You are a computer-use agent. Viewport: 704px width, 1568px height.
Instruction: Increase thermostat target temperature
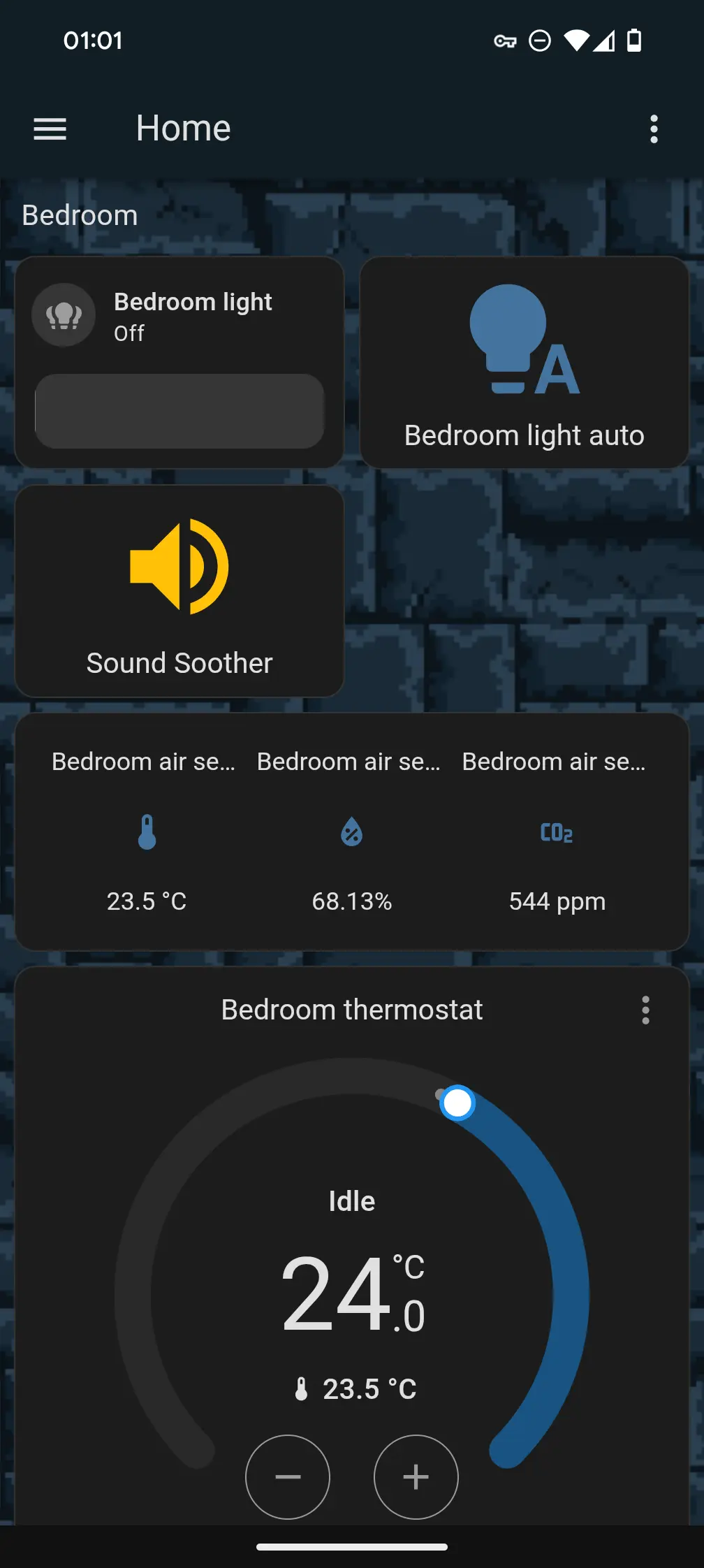[x=416, y=1476]
